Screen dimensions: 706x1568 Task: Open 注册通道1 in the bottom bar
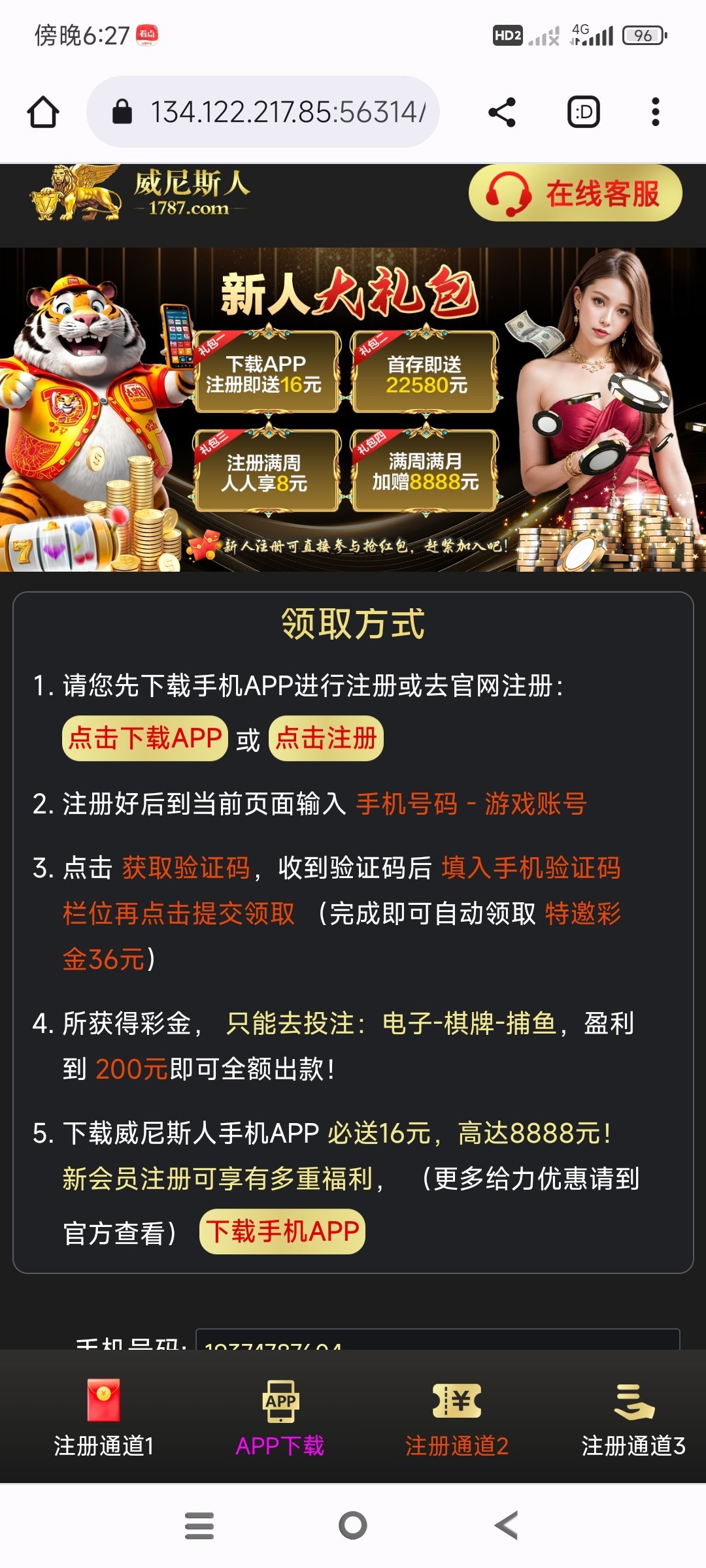click(103, 1418)
